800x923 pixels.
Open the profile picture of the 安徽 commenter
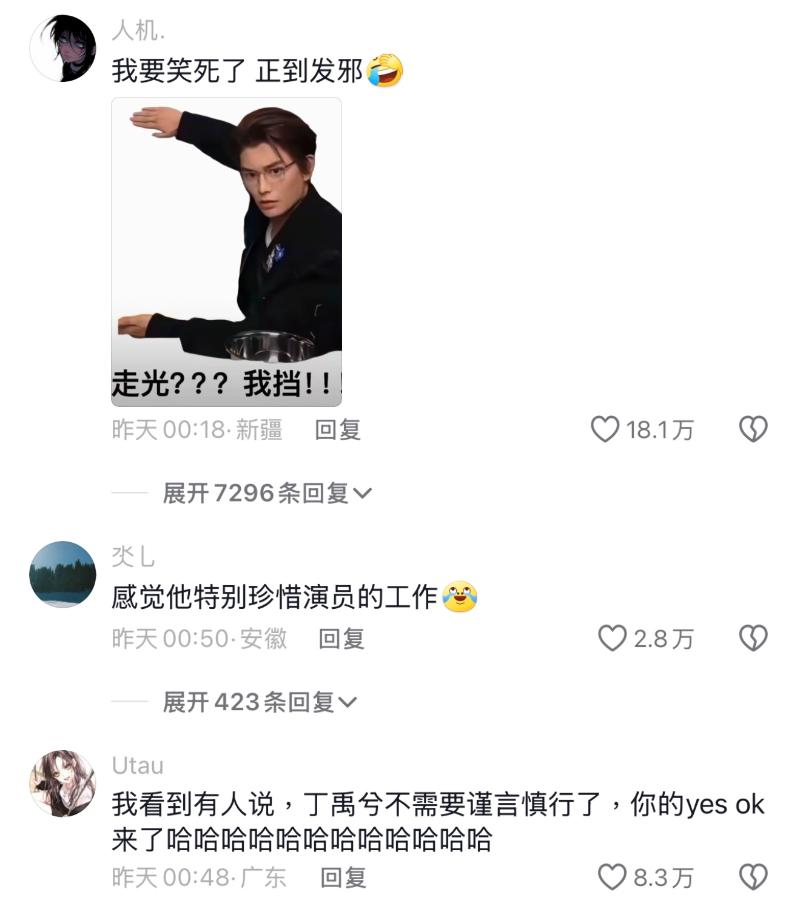[x=62, y=574]
